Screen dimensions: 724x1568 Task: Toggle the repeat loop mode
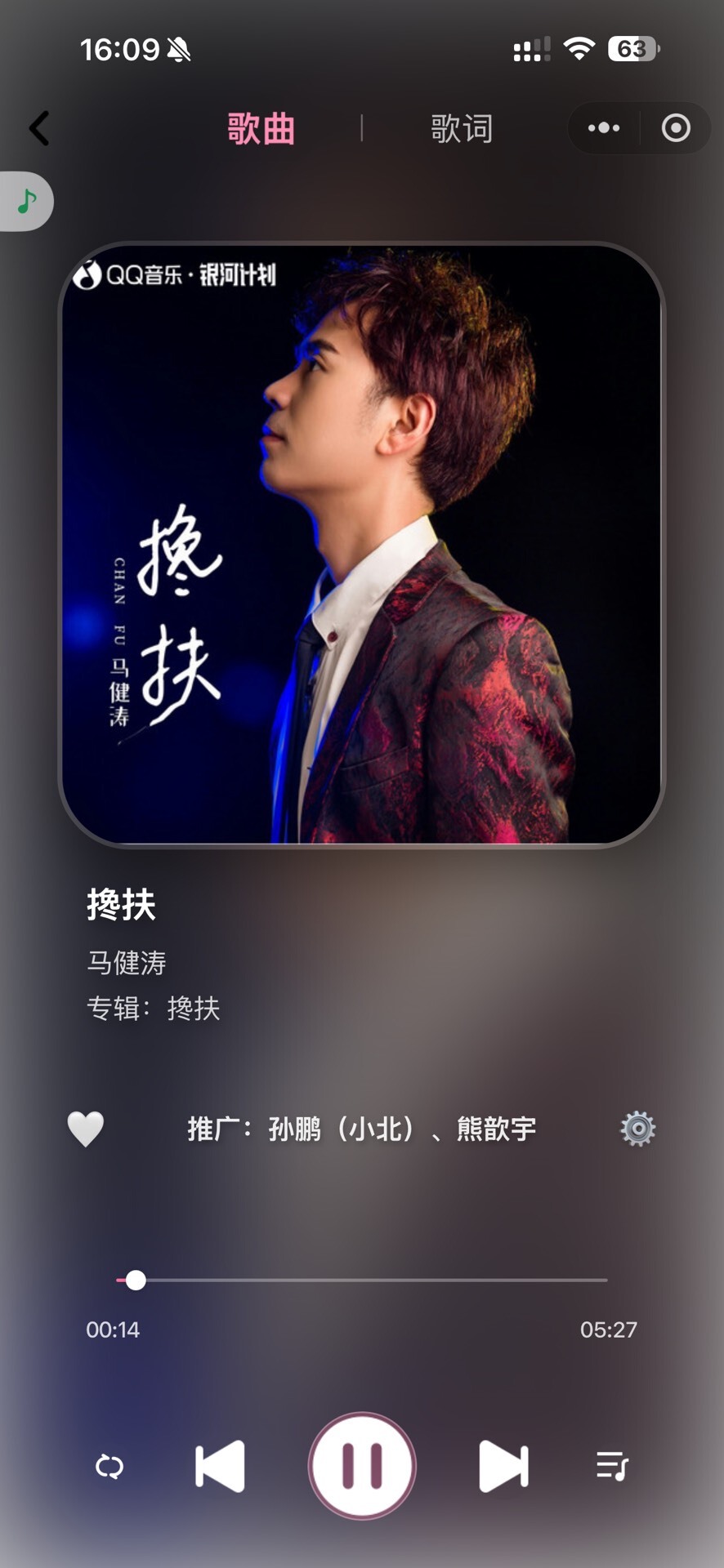pyautogui.click(x=109, y=1467)
